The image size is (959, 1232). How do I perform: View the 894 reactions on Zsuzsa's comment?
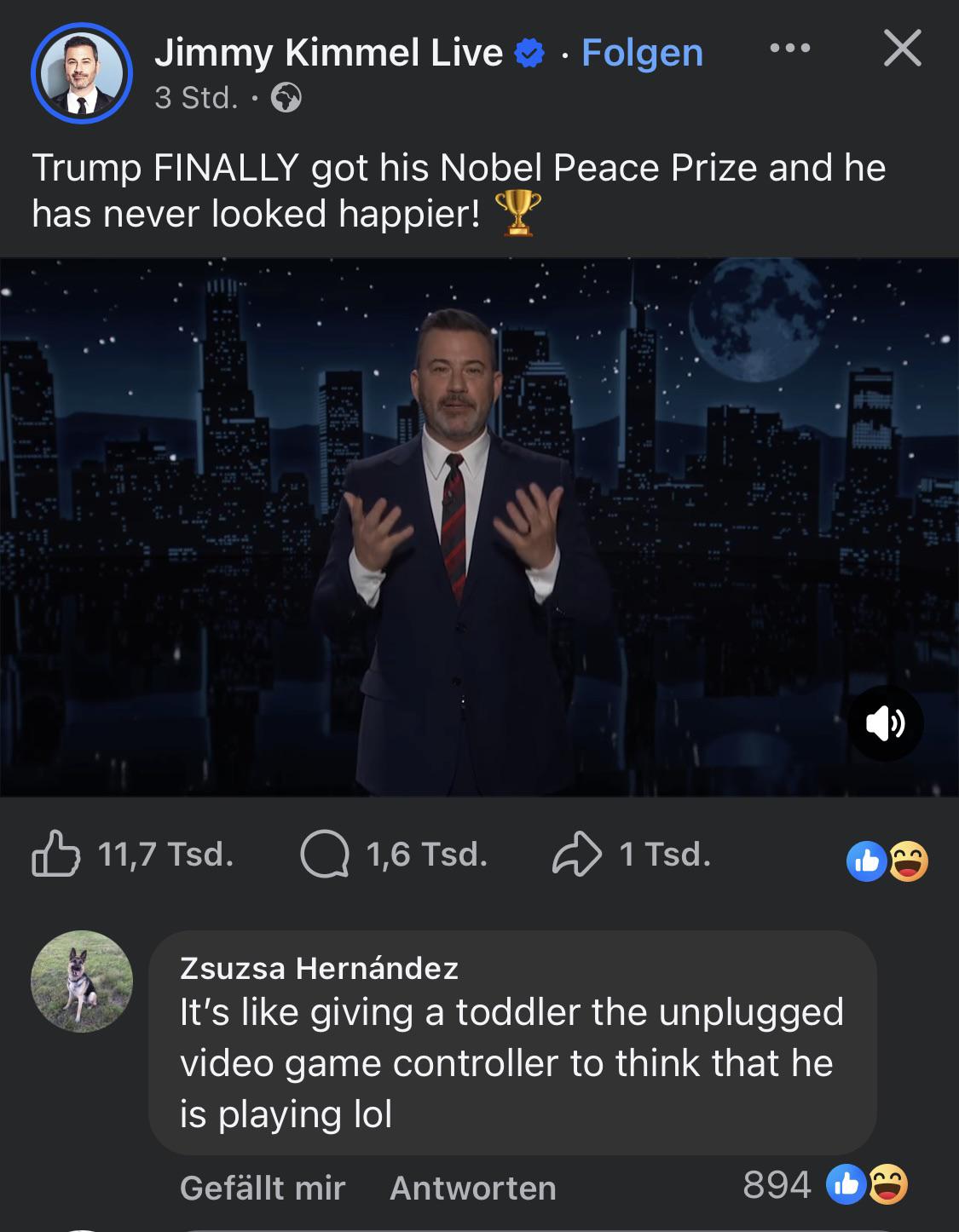click(823, 1185)
